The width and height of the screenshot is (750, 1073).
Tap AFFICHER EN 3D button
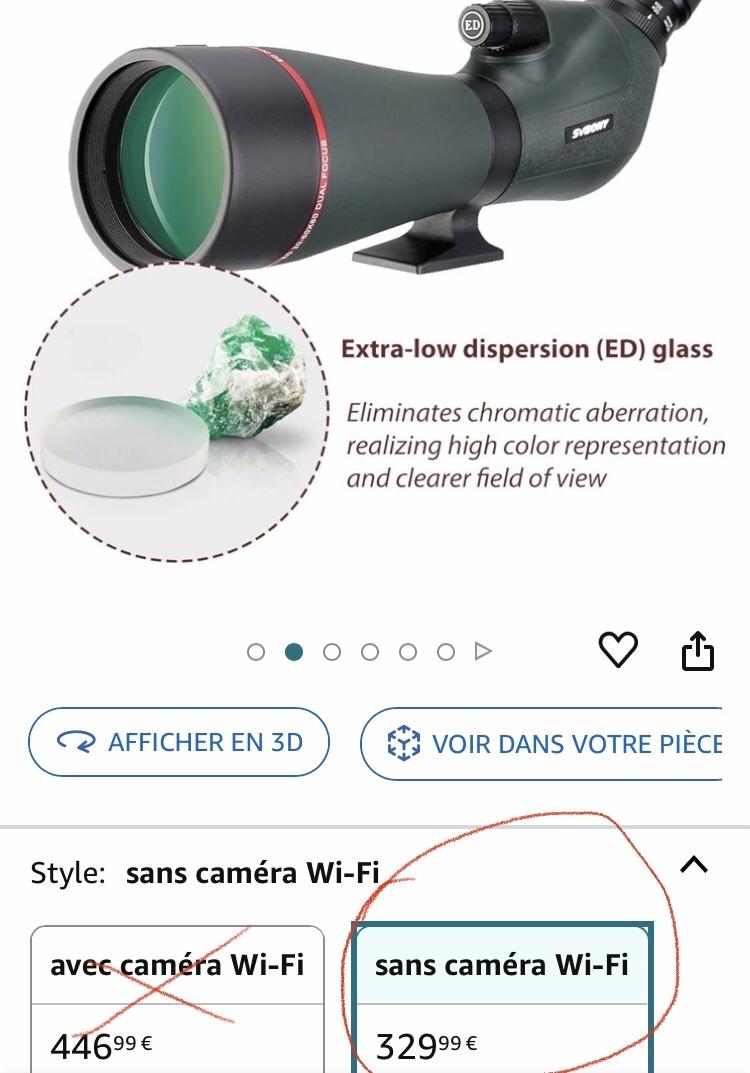(x=179, y=742)
